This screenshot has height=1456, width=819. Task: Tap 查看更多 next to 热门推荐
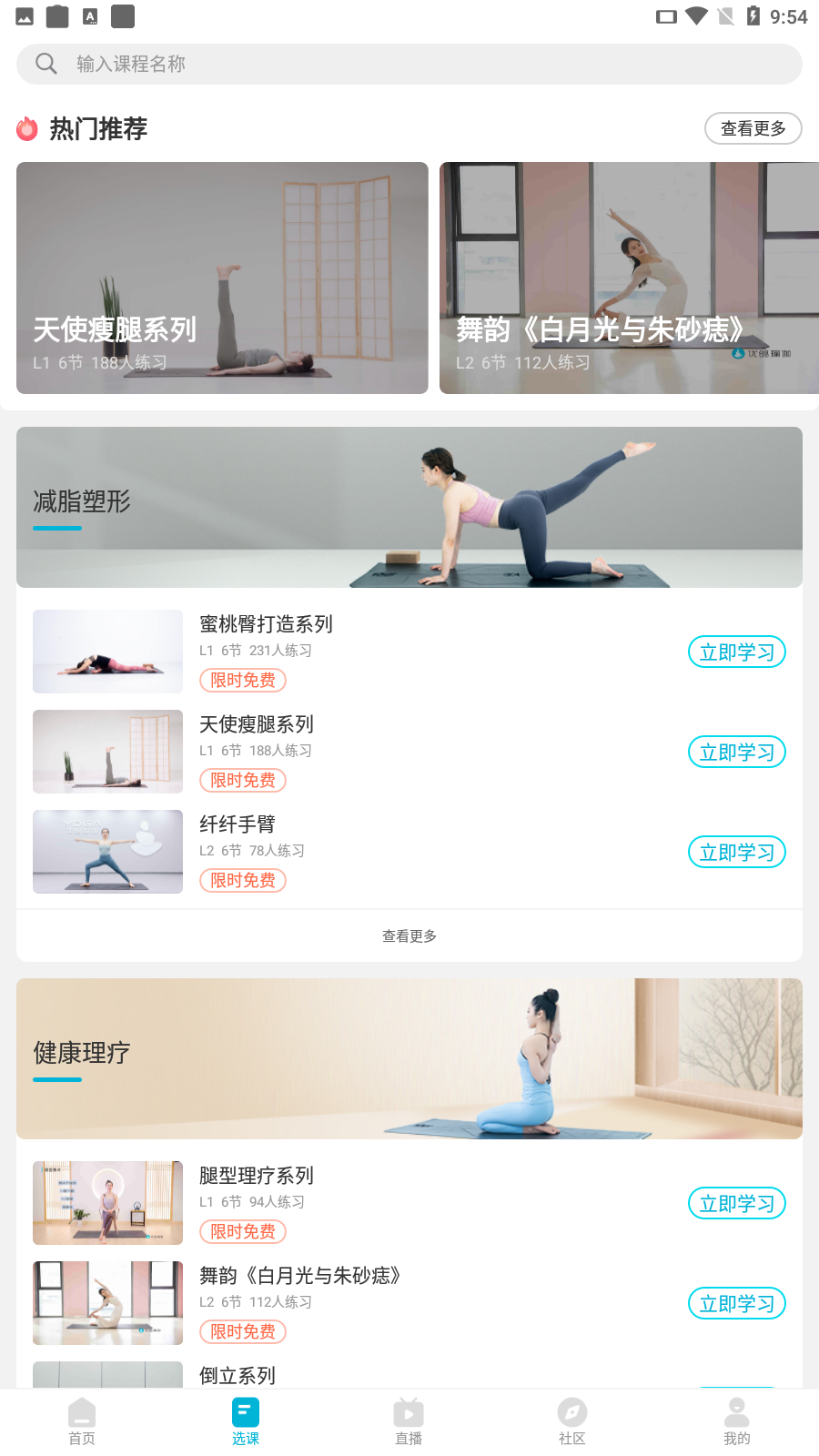753,128
